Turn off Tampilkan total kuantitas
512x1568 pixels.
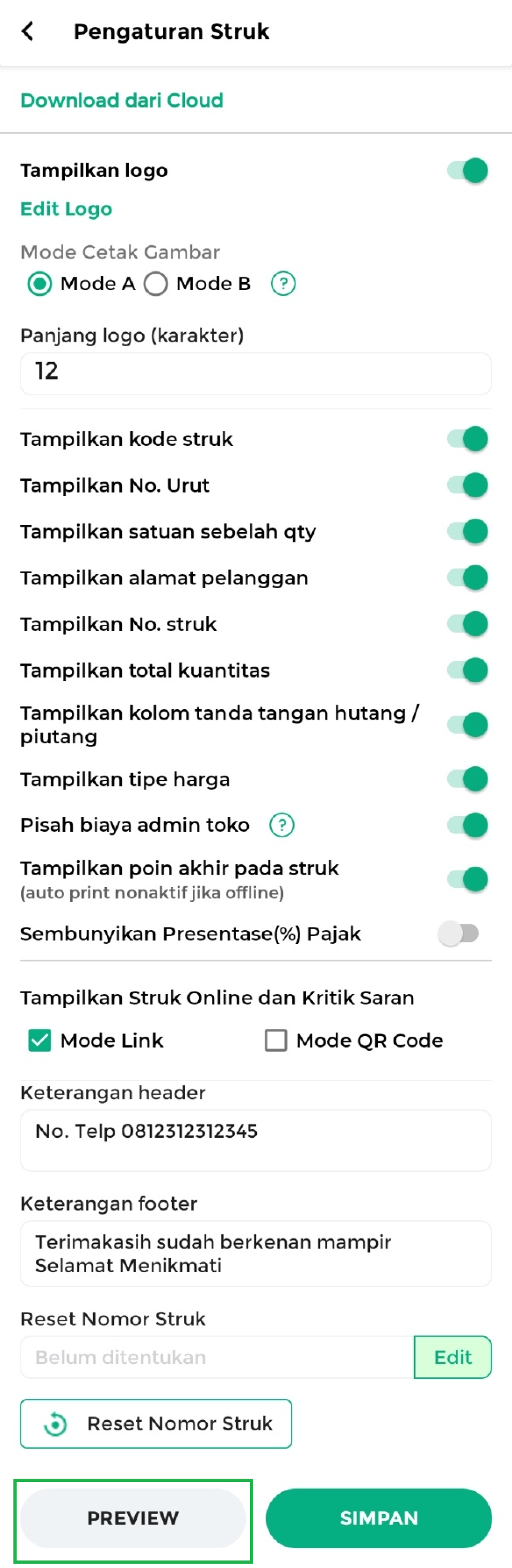(468, 670)
